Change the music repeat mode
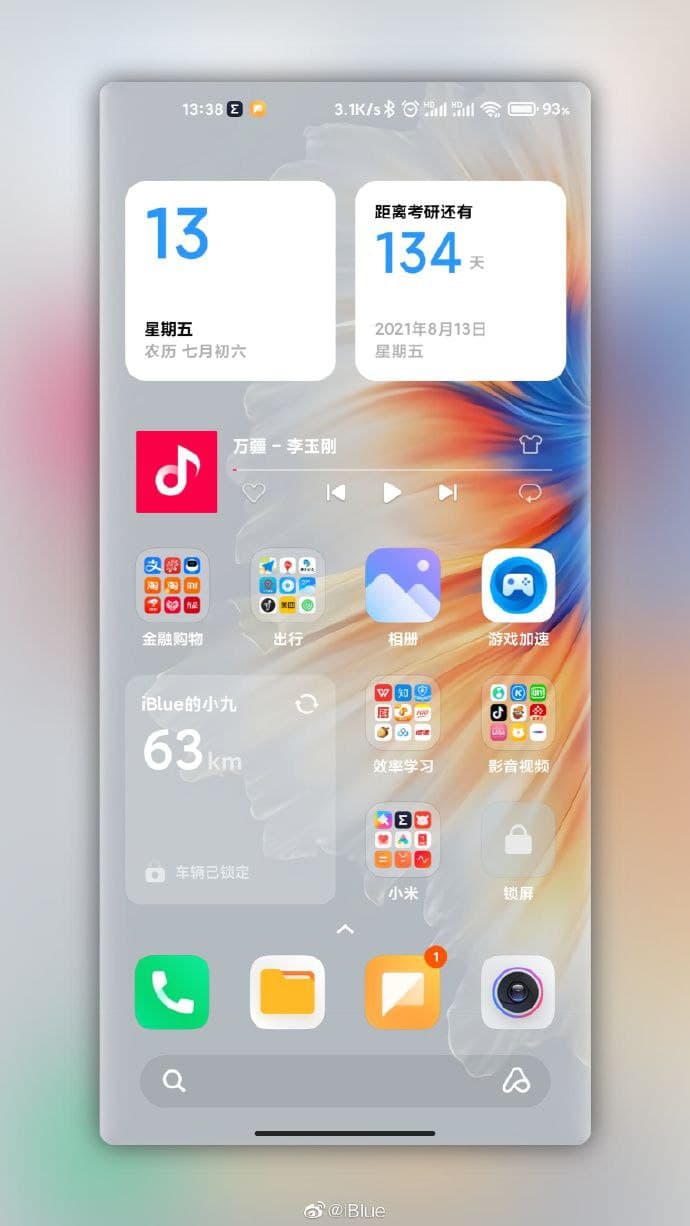This screenshot has width=690, height=1226. [x=529, y=492]
